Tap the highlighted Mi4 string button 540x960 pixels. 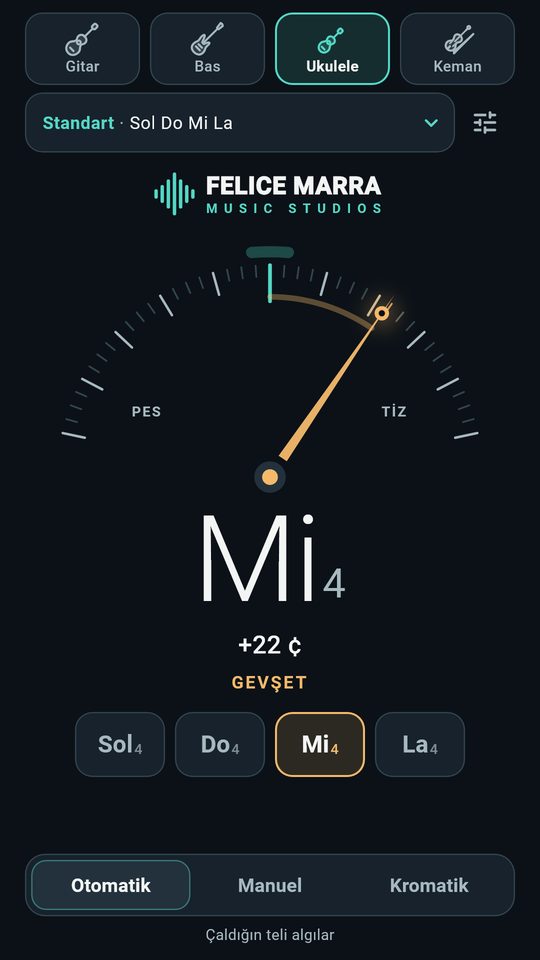point(320,744)
